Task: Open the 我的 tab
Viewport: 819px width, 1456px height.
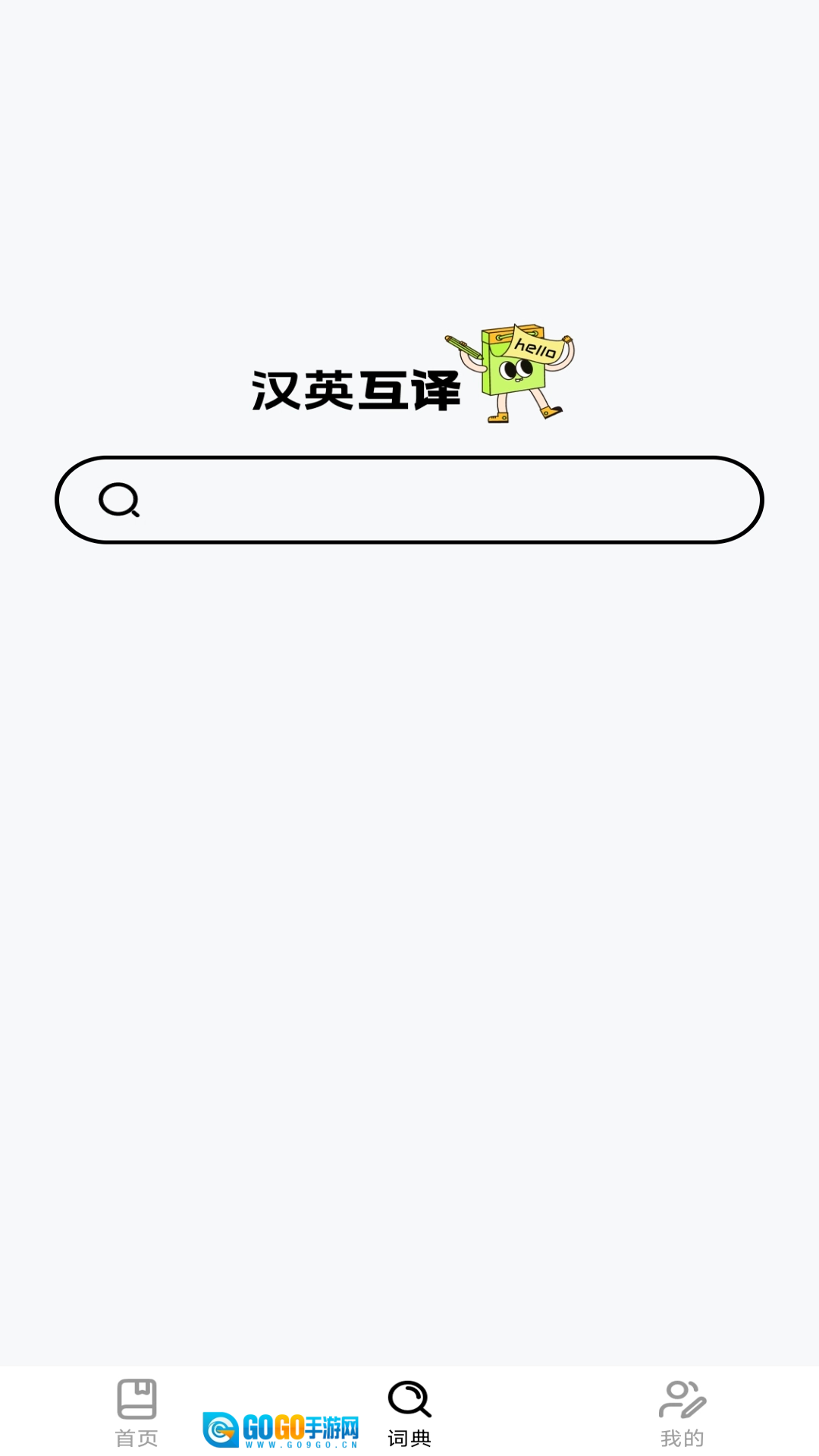Action: [682, 1412]
